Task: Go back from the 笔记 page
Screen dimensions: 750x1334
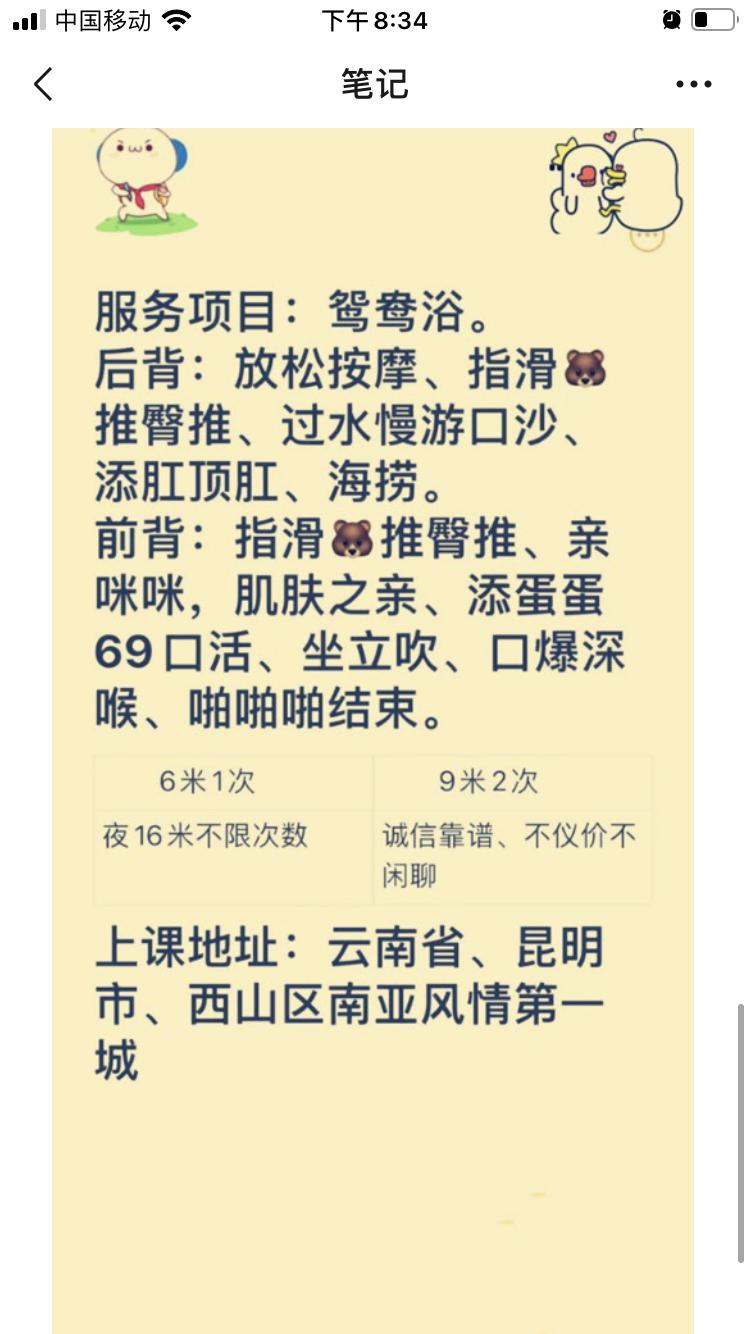Action: (x=42, y=84)
